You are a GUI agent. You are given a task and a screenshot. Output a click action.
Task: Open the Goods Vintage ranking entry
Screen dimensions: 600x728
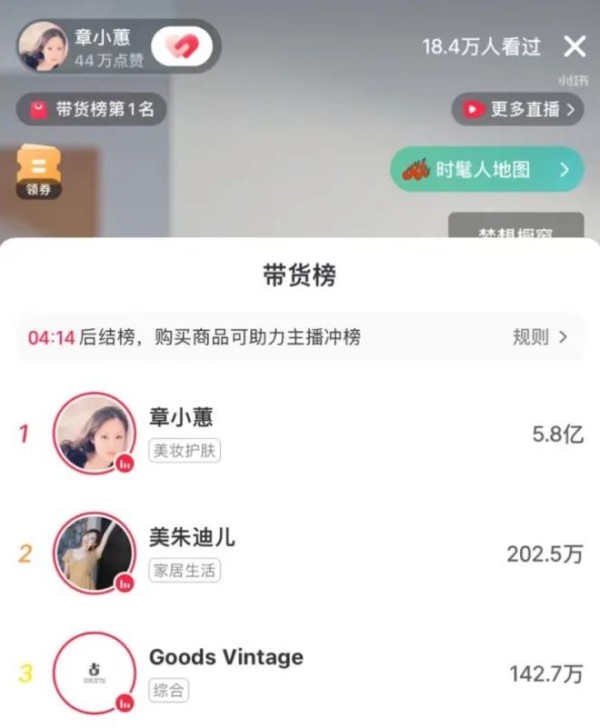coord(300,672)
